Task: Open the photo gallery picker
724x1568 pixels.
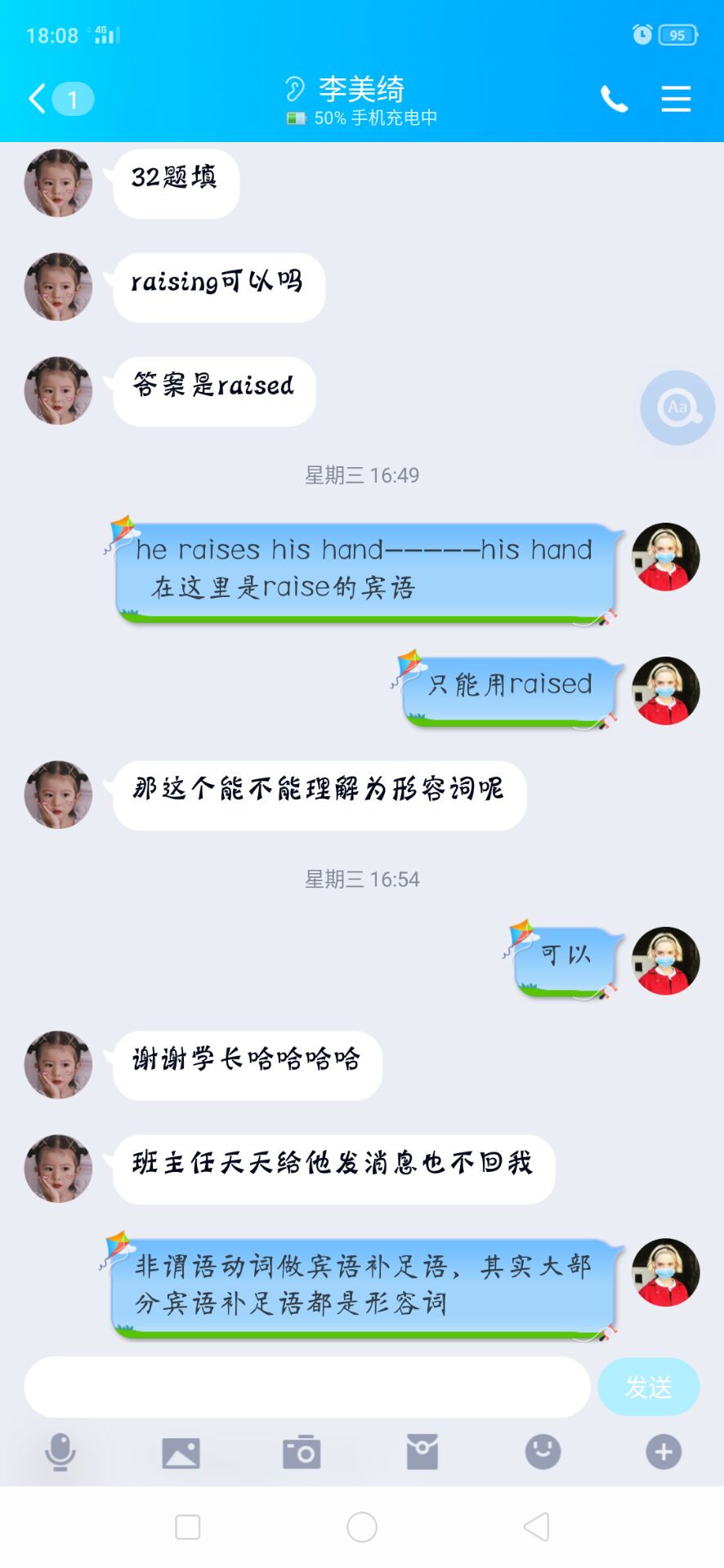Action: 181,1452
